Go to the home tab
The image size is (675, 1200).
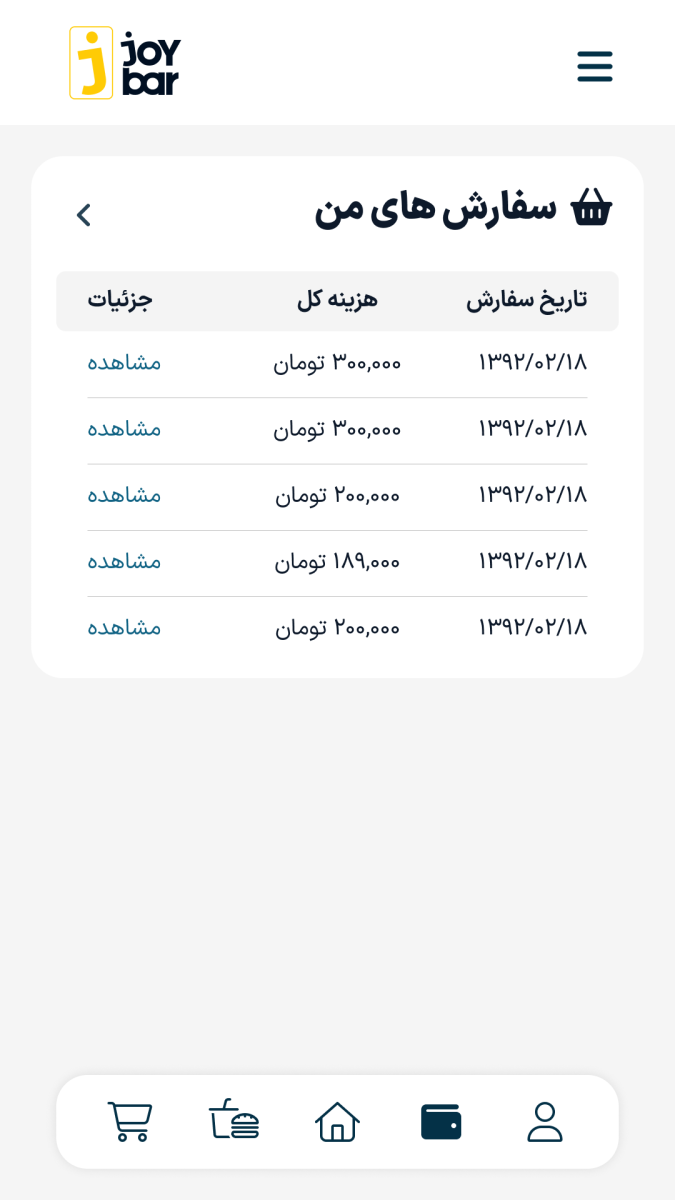337,1121
